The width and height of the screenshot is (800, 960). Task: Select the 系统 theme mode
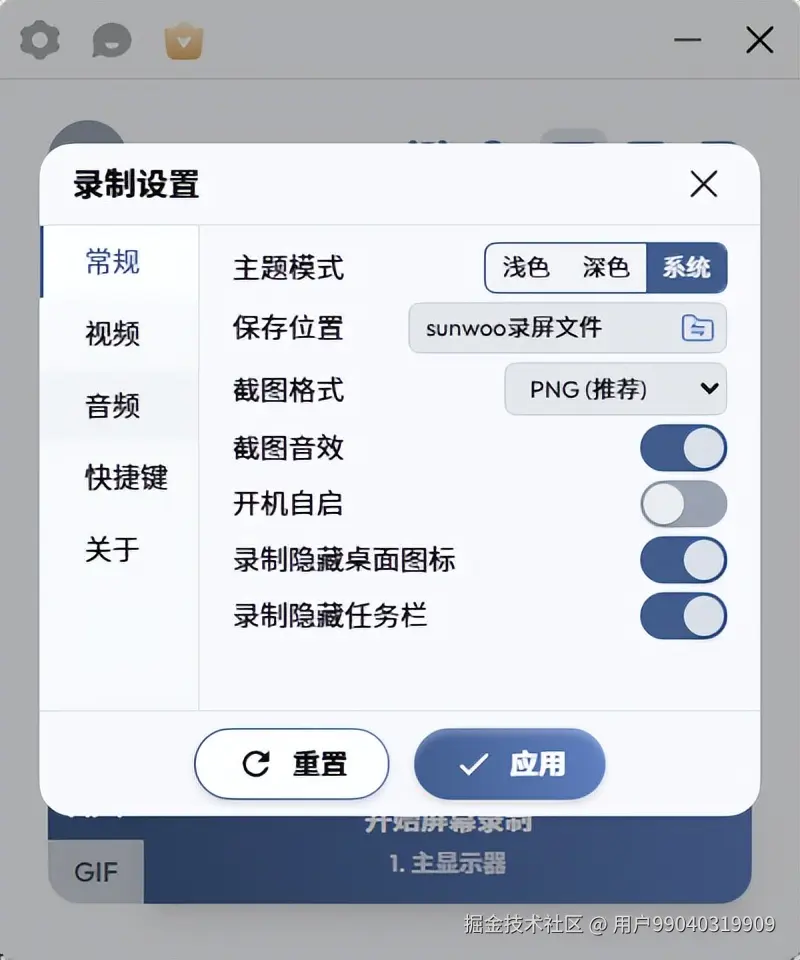(x=686, y=268)
